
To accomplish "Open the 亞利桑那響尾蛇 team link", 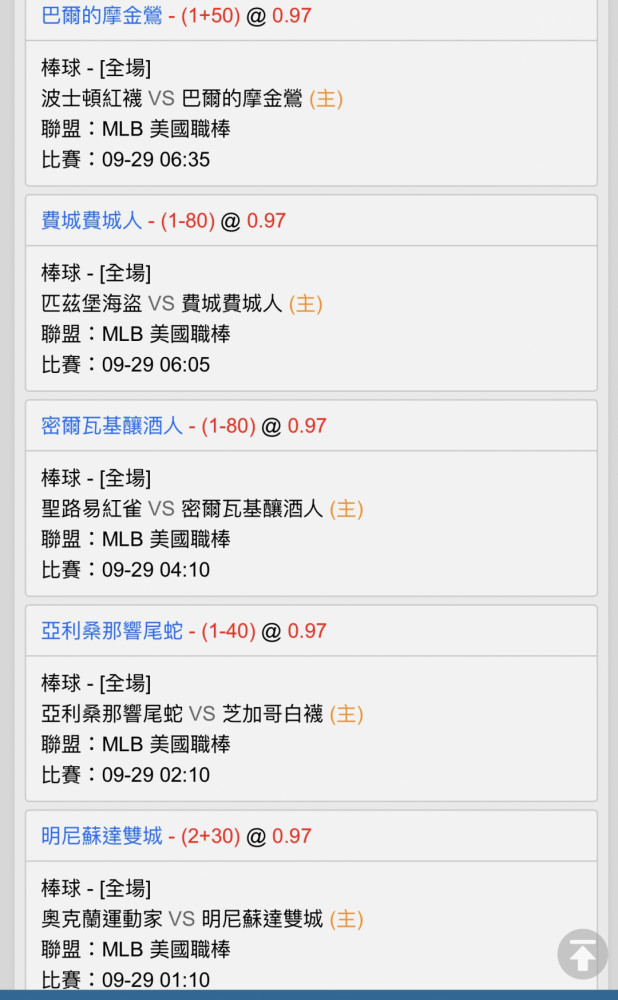I will click(112, 631).
